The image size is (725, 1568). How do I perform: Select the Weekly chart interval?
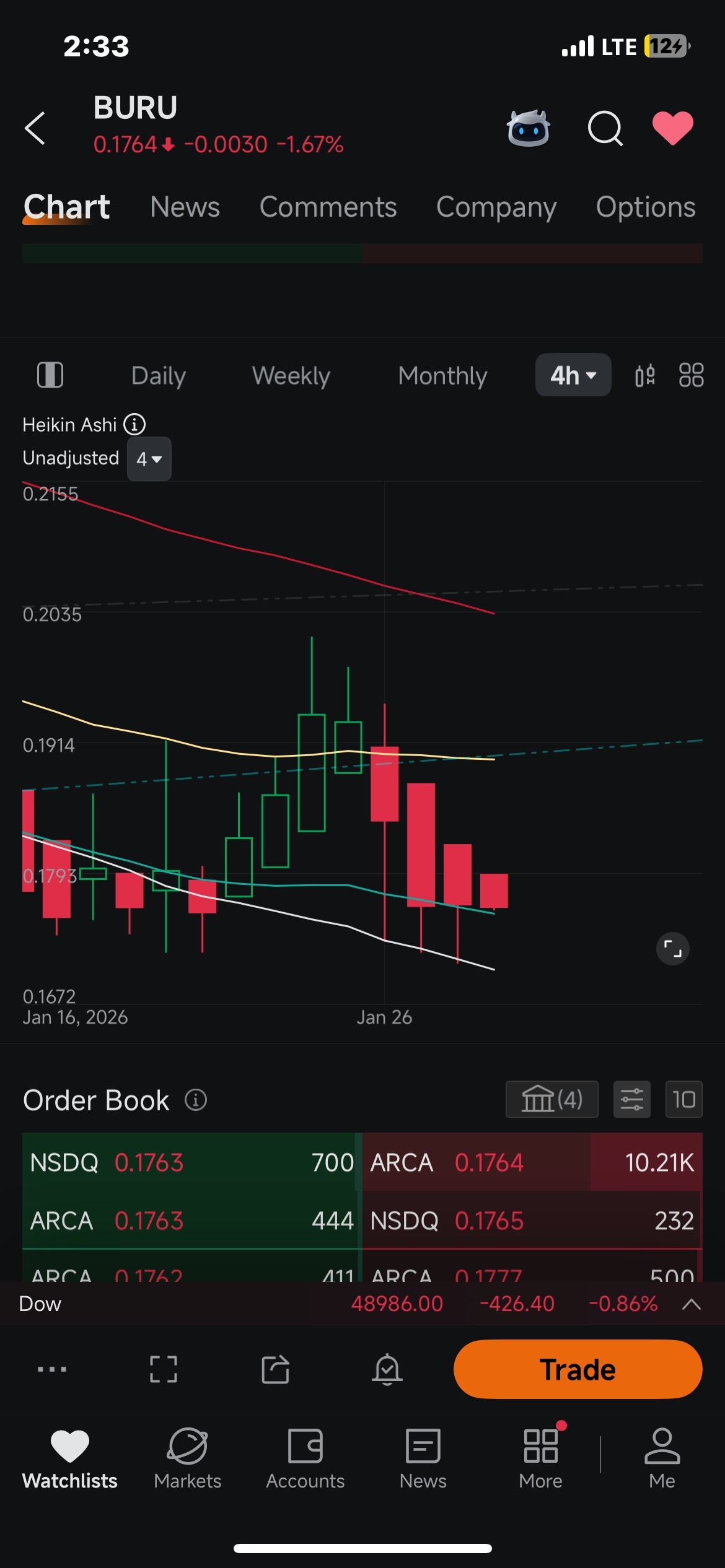291,375
